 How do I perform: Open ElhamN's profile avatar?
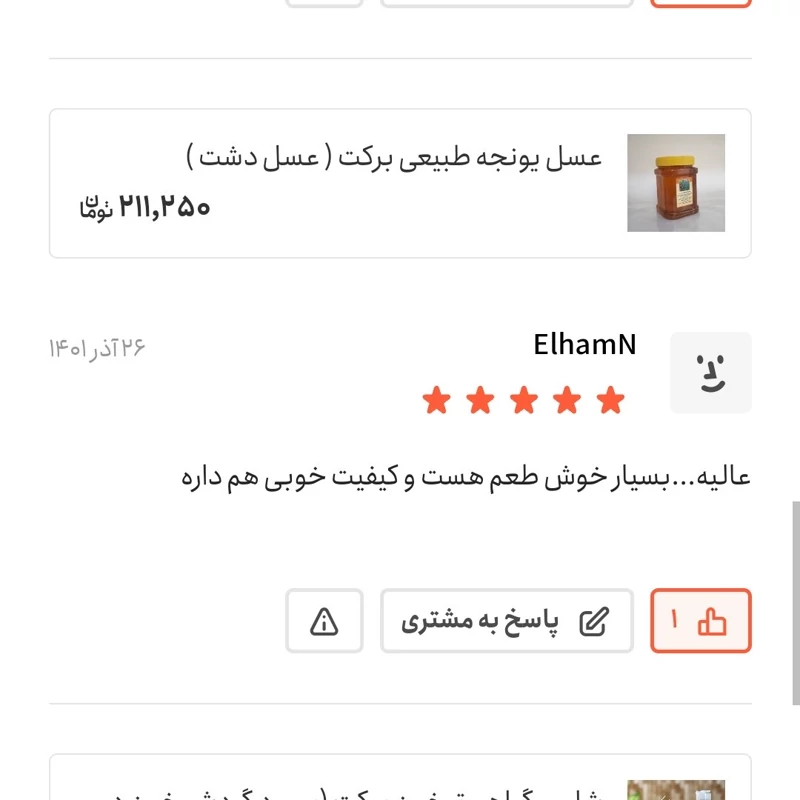click(710, 373)
